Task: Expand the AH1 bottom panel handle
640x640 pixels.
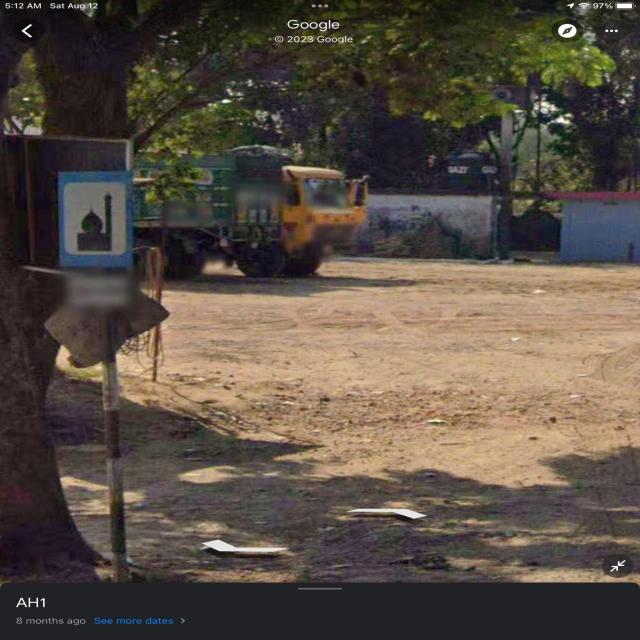Action: (320, 589)
